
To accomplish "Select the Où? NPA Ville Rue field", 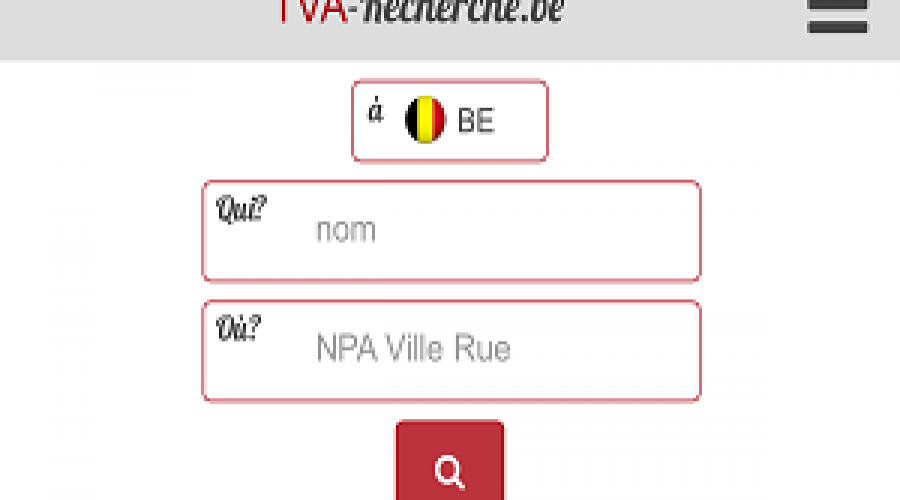I will 451,350.
